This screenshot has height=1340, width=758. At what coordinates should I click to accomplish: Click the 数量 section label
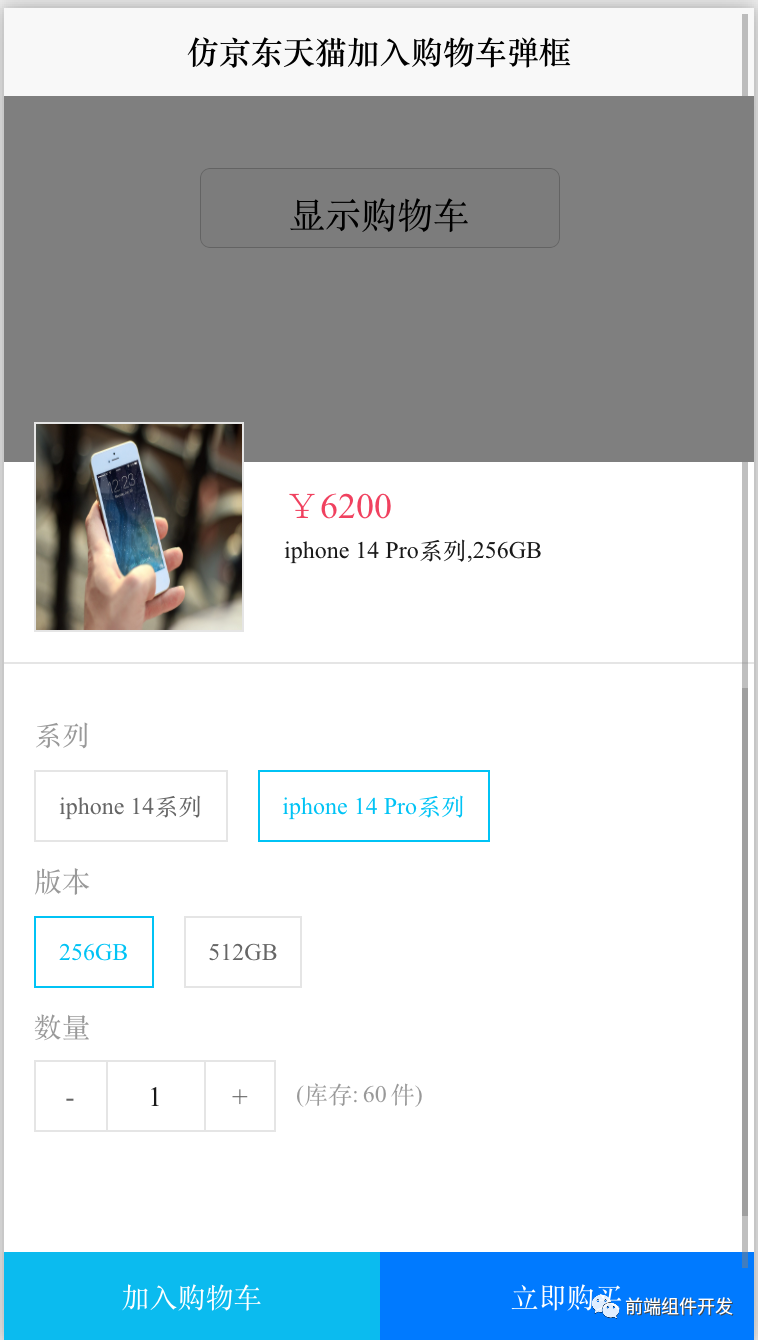[x=62, y=1028]
